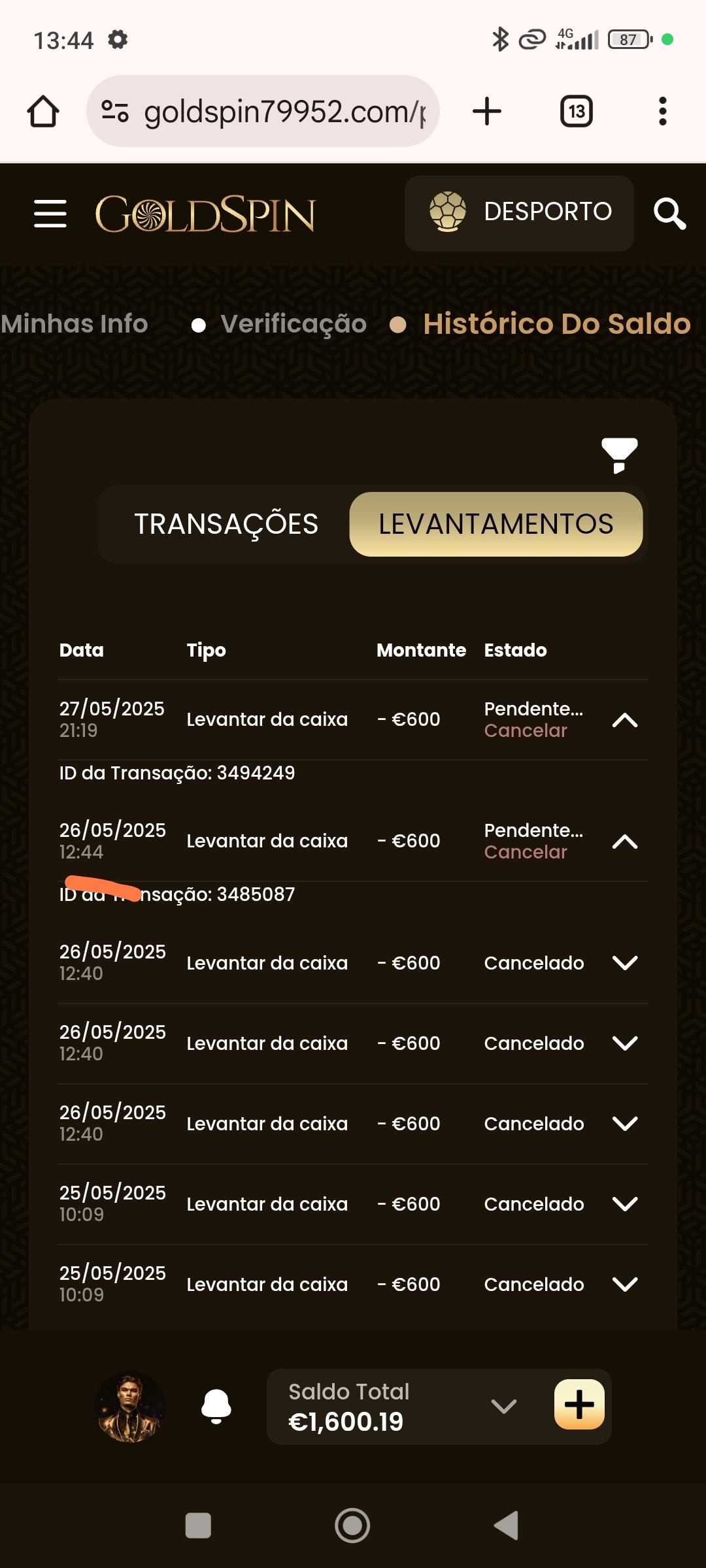Open the browser overflow menu

coord(662,111)
